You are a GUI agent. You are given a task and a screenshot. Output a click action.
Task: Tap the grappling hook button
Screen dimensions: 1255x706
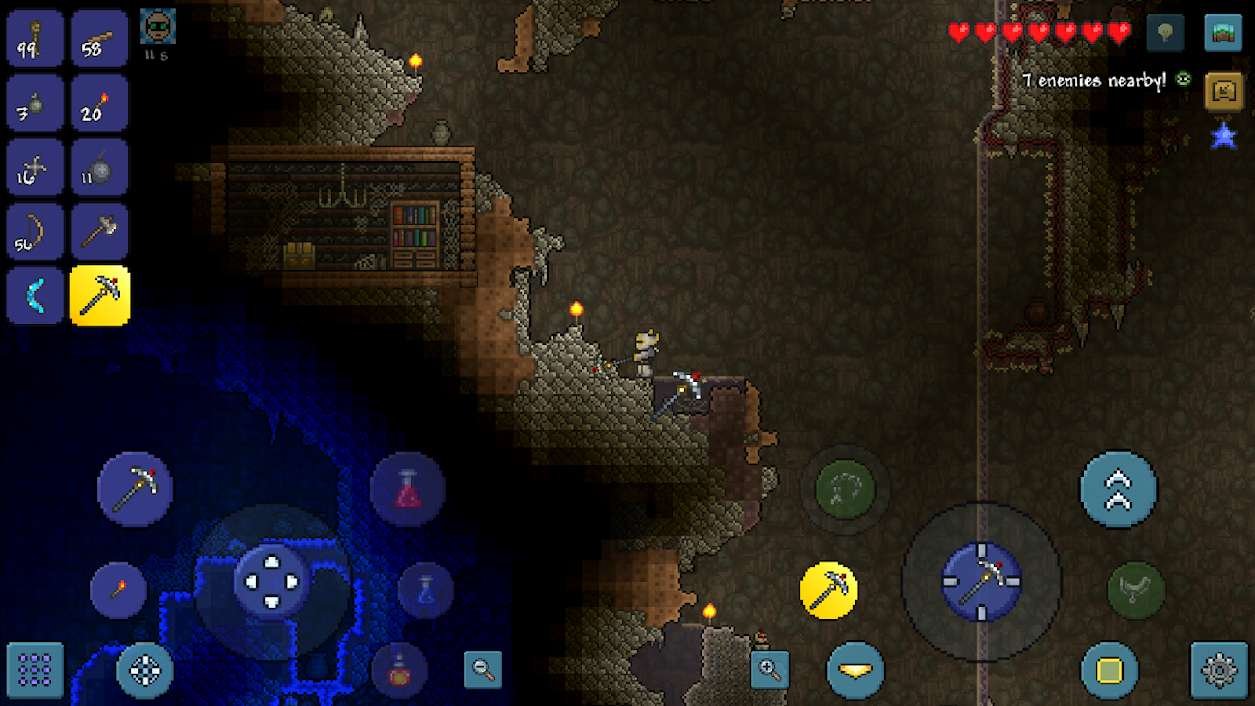pos(845,489)
